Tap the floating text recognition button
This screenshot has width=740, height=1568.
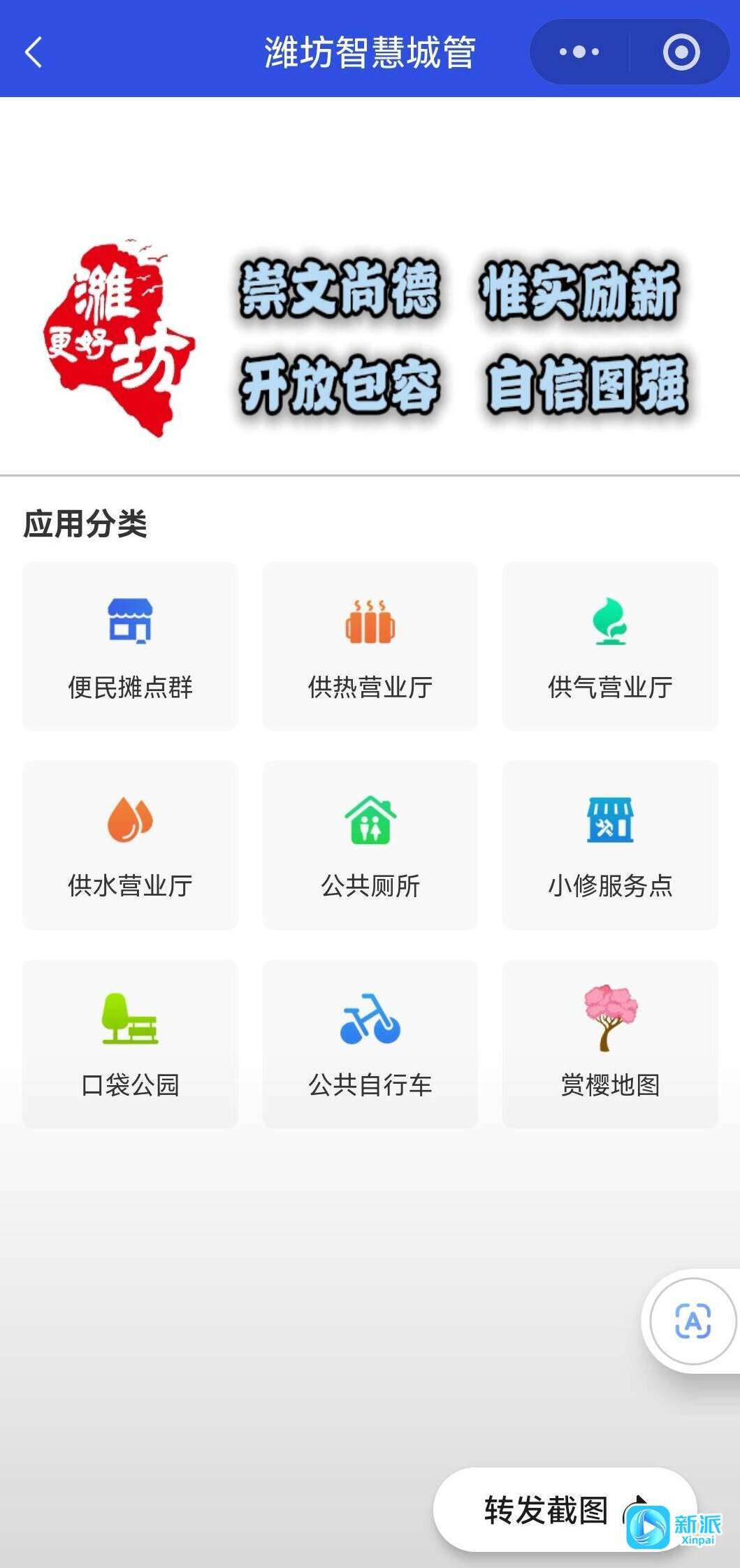[692, 1321]
